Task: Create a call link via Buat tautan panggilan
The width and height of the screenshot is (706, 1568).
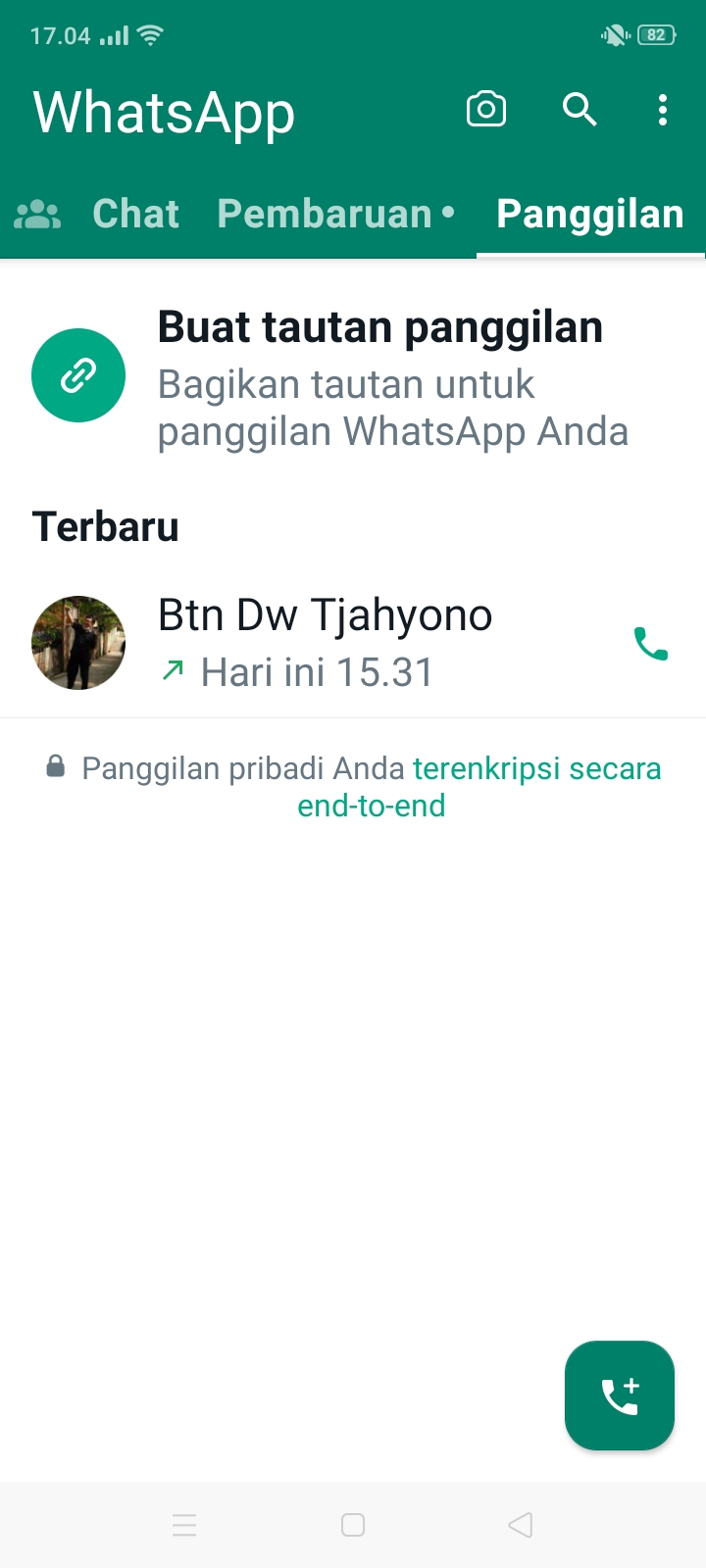Action: click(379, 376)
